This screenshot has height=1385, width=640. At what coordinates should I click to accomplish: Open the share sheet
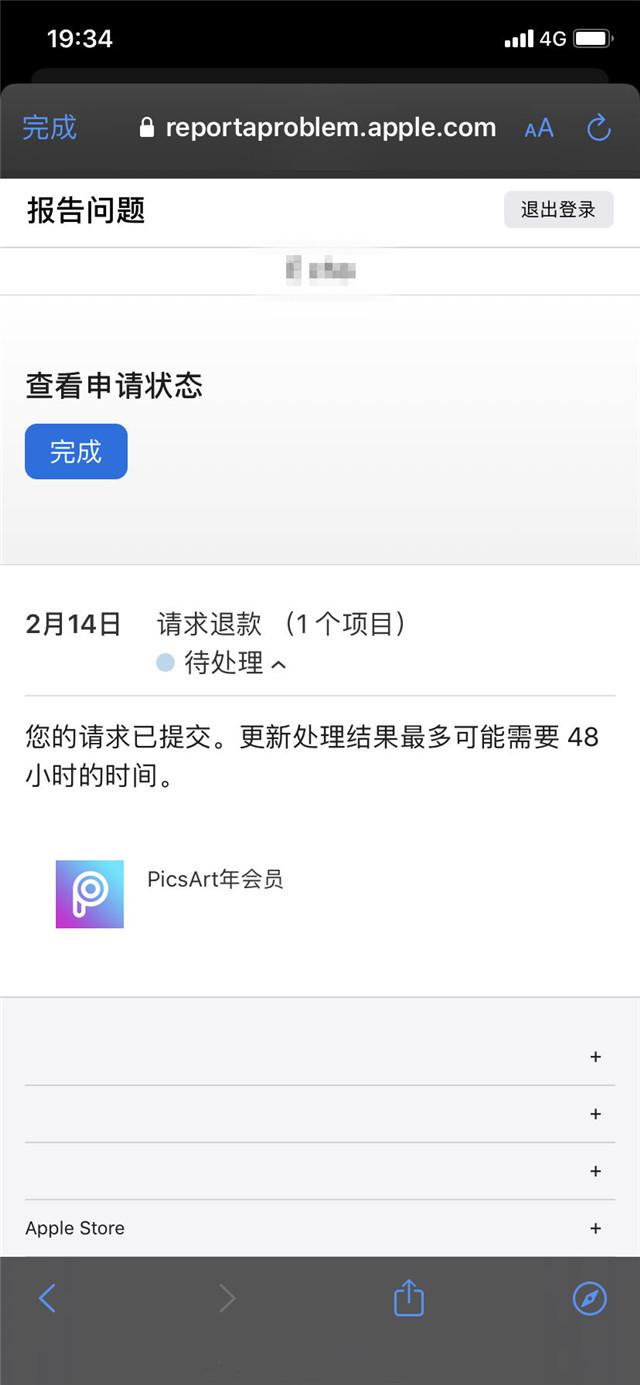[408, 1298]
